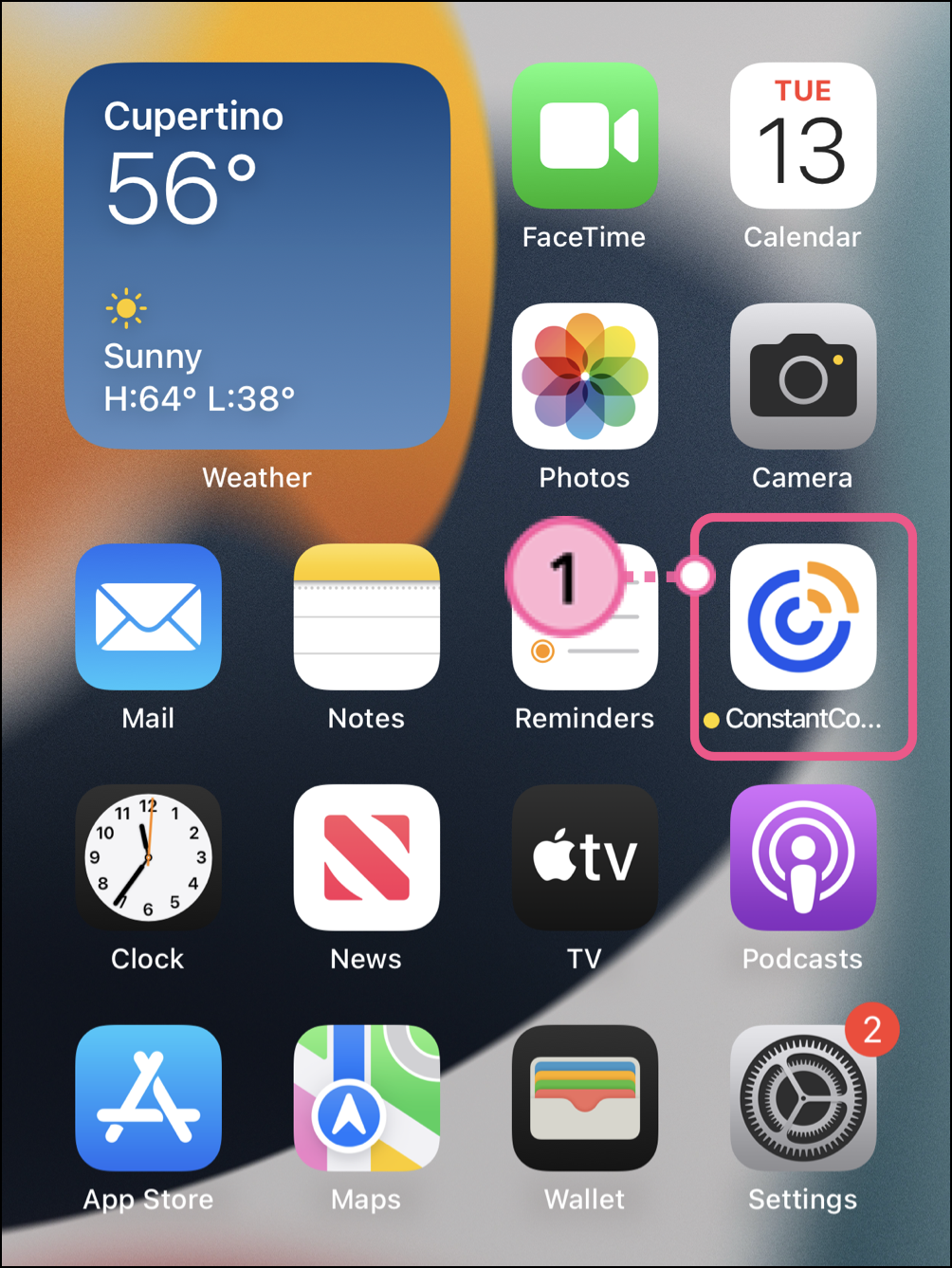Open the Calendar app
The width and height of the screenshot is (952, 1268).
[802, 137]
